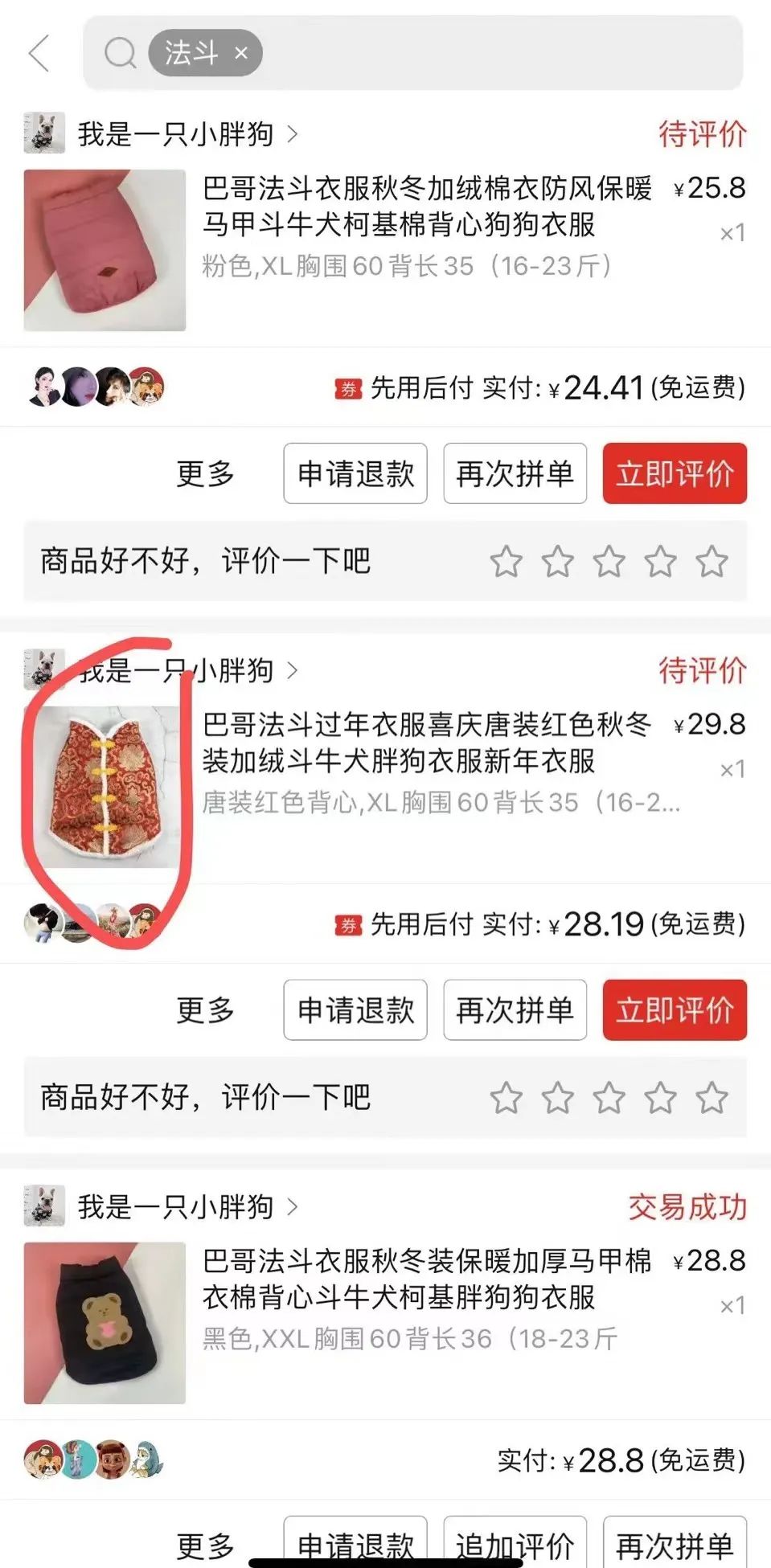The width and height of the screenshot is (771, 1568).
Task: Tap the search field next to 法斗
Action: [498, 53]
